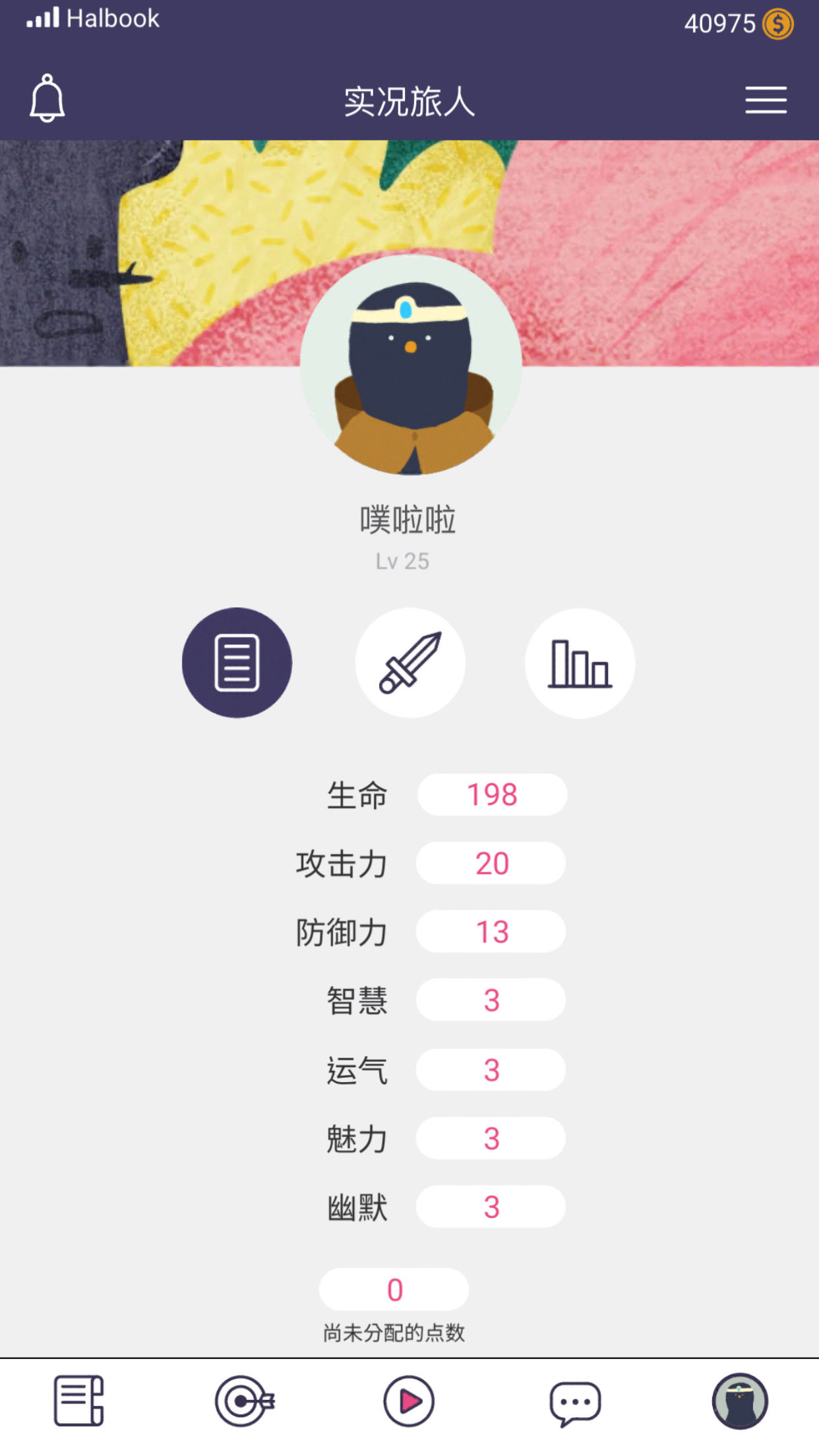Select the 防御力 value field
This screenshot has width=819, height=1456.
(491, 931)
